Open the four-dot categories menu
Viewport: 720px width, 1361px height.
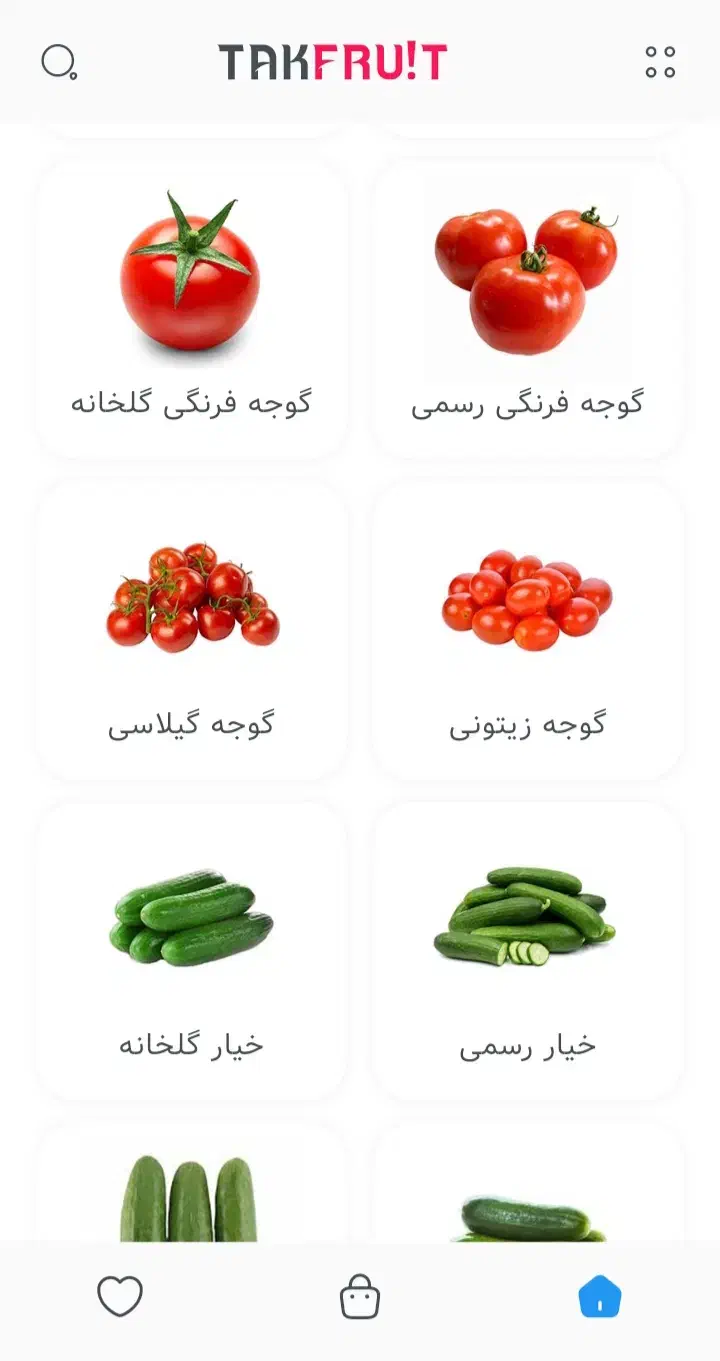pos(660,62)
